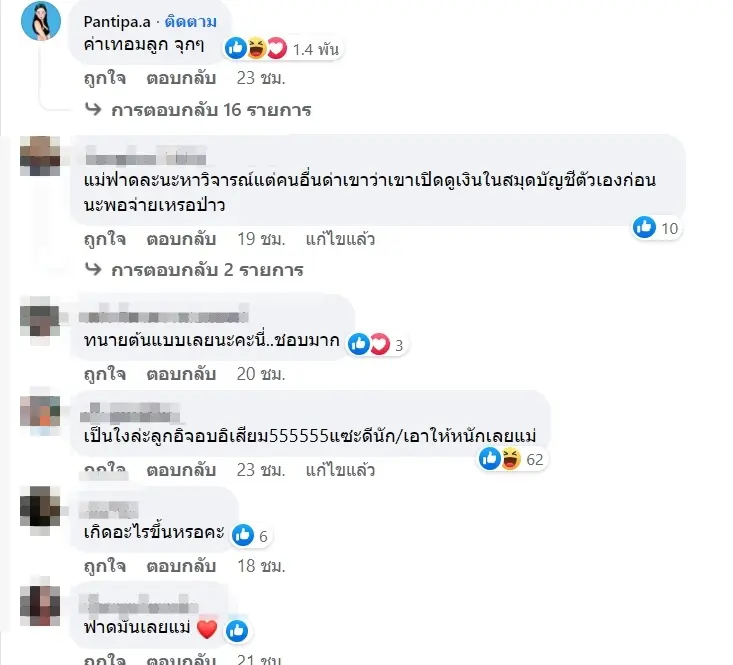
Task: Like the comment starting แม่ฟาดละนะ
Action: [x=103, y=239]
